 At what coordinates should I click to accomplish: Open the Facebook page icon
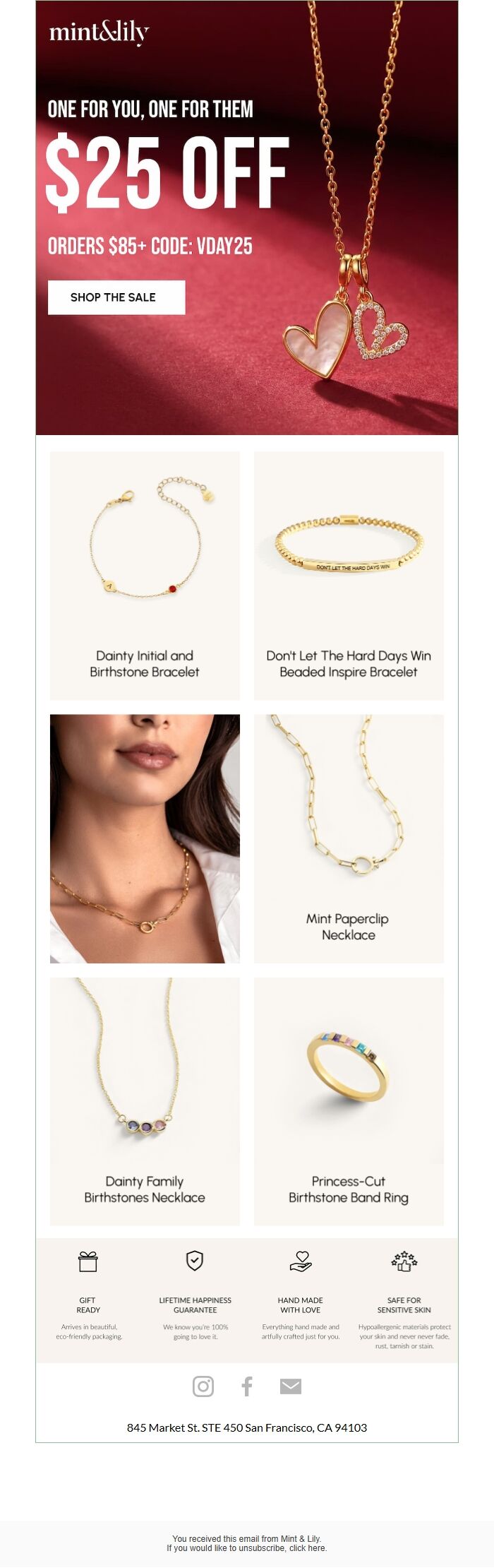[x=247, y=1386]
